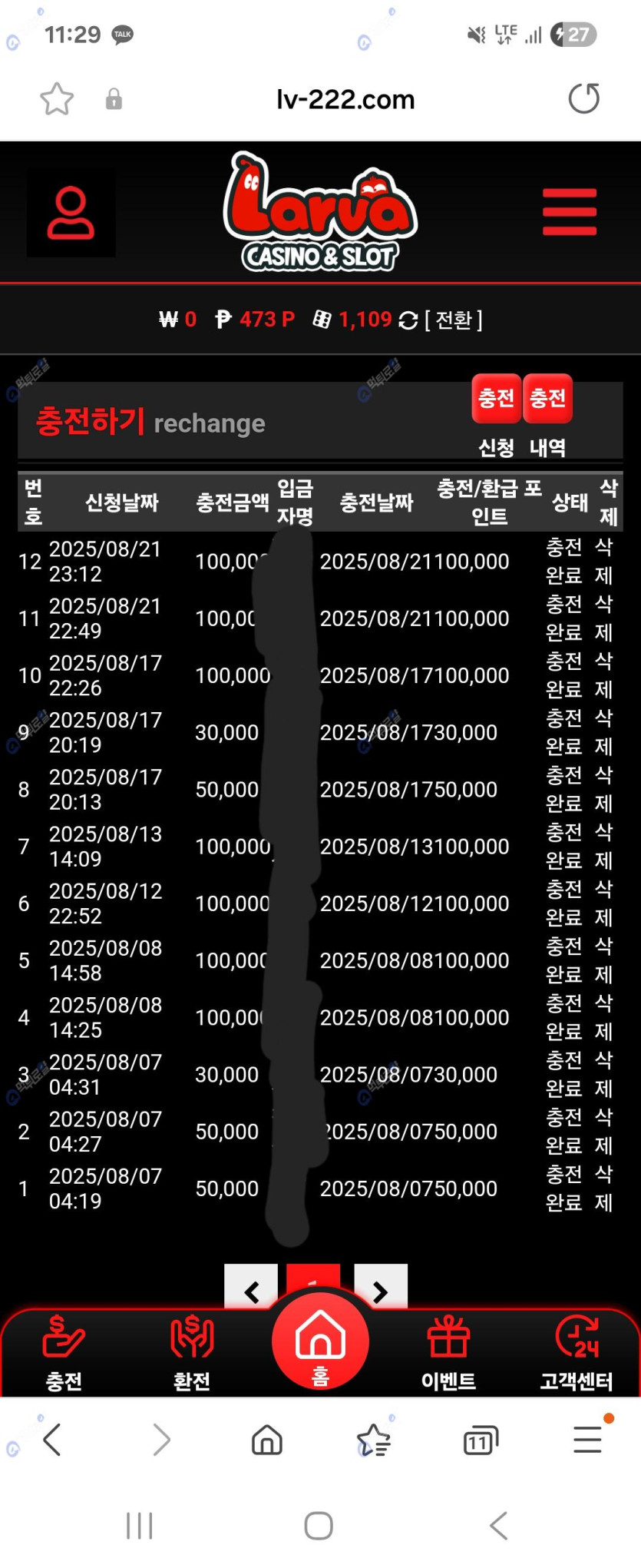This screenshot has height=1568, width=641.
Task: Delete recharge record number 12
Action: 604,561
